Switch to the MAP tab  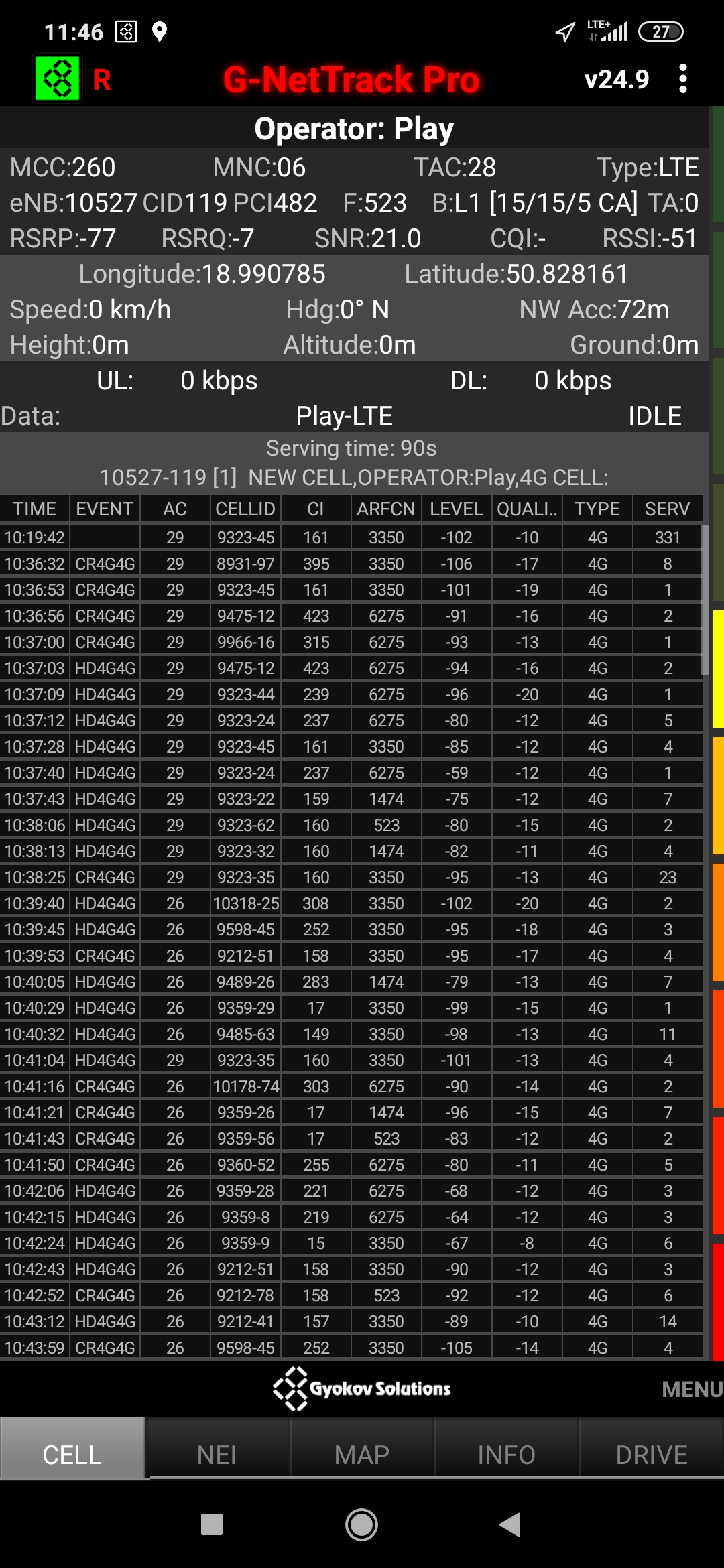point(362,1455)
